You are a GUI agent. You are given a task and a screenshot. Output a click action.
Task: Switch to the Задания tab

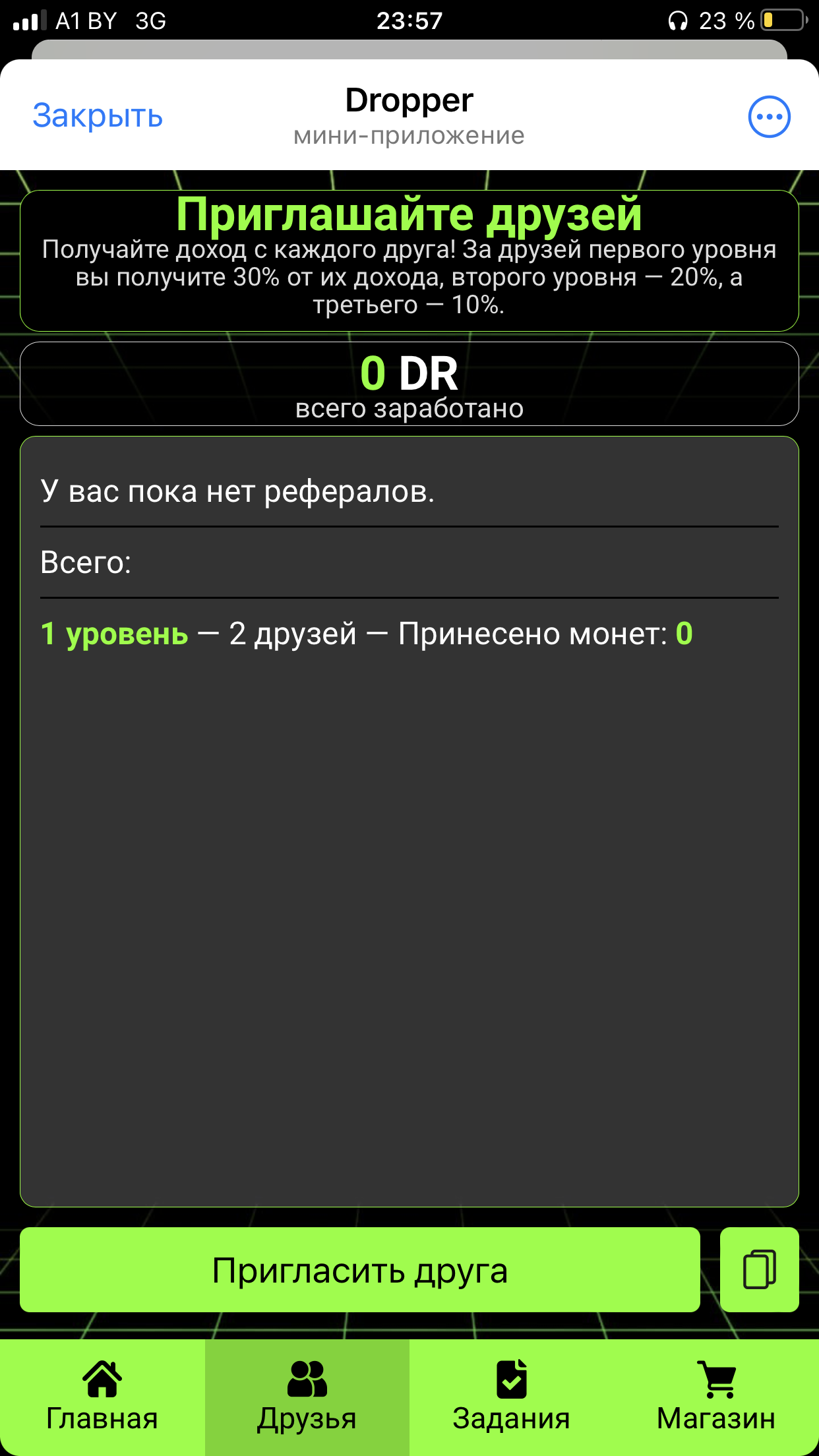pos(511,1405)
